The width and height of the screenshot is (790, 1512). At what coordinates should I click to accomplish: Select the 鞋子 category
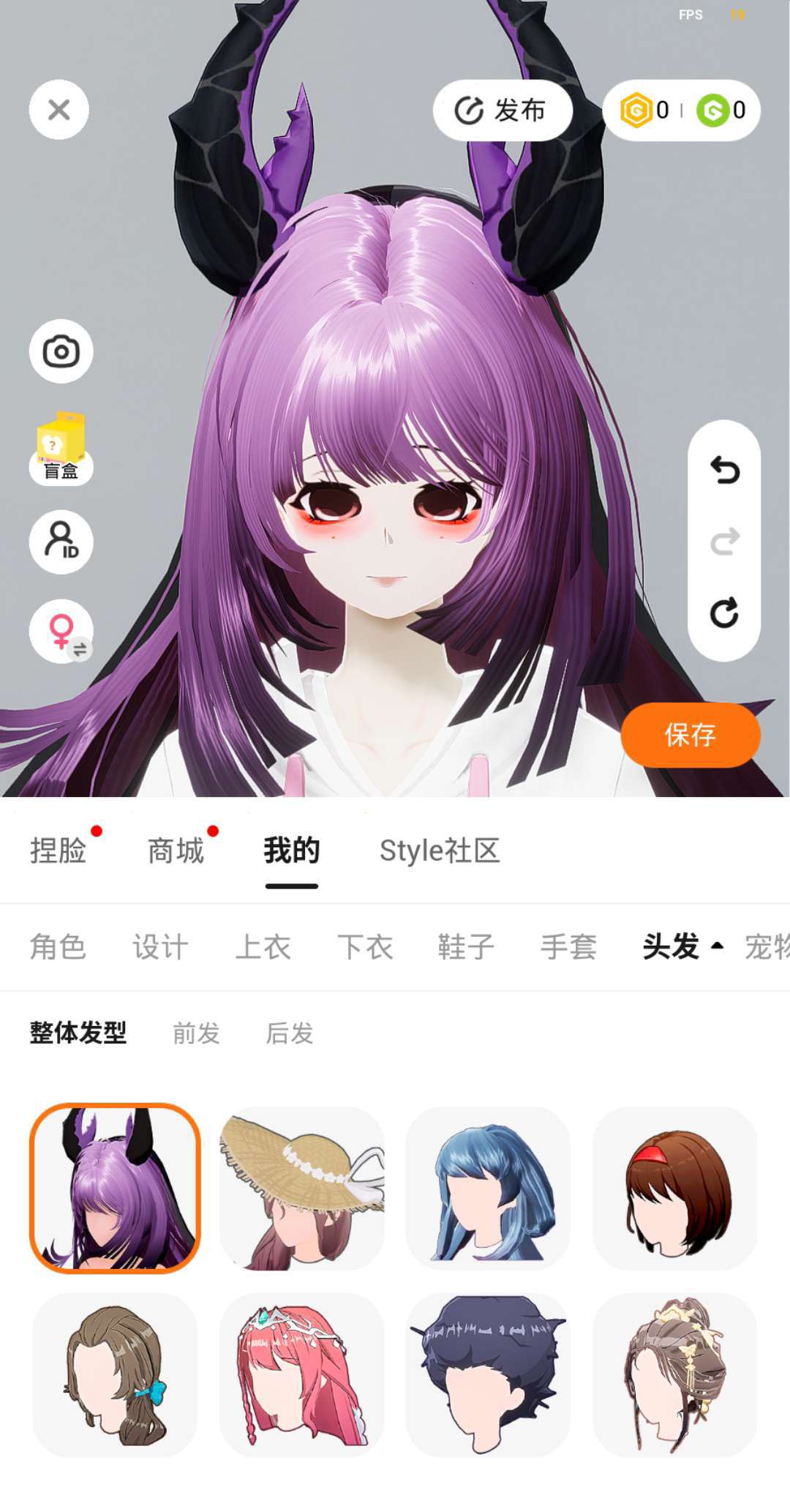coord(466,947)
